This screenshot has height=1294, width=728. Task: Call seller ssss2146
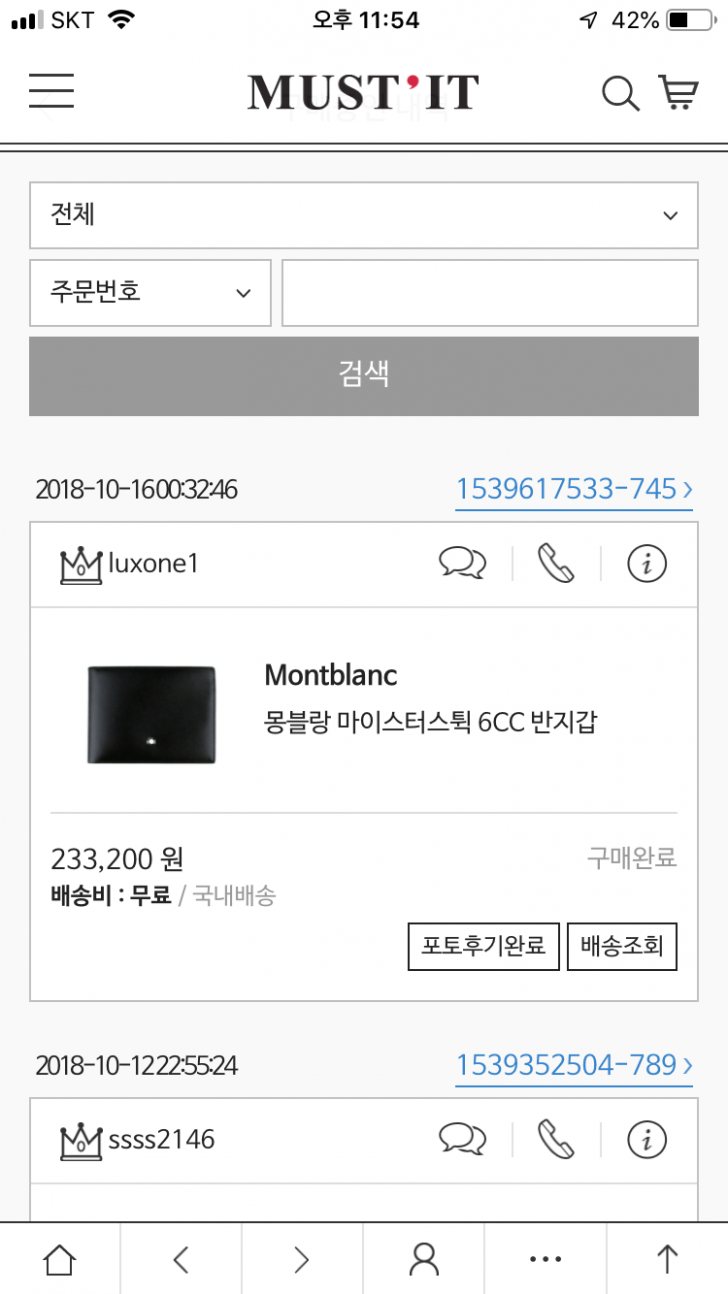[556, 1140]
